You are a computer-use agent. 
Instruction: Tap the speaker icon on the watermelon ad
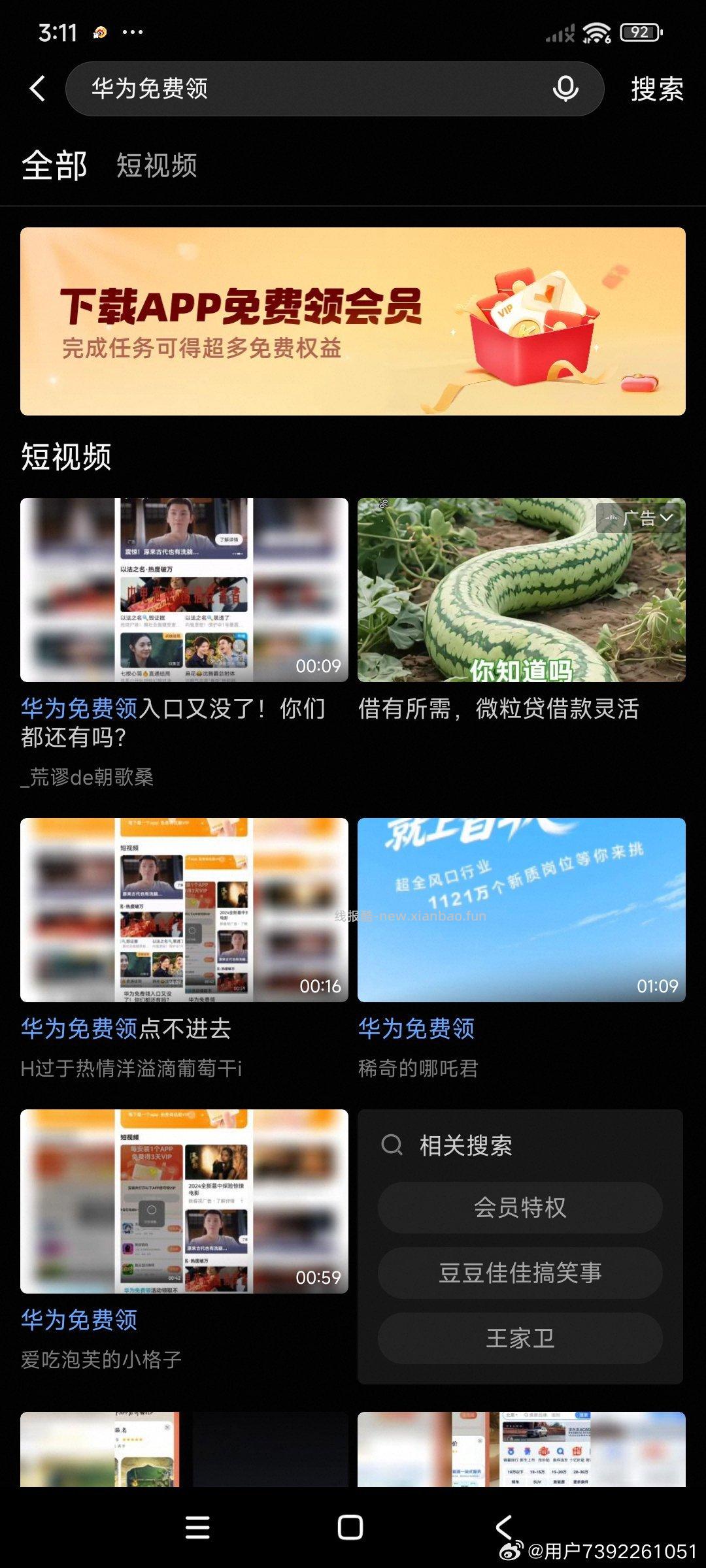pos(613,517)
